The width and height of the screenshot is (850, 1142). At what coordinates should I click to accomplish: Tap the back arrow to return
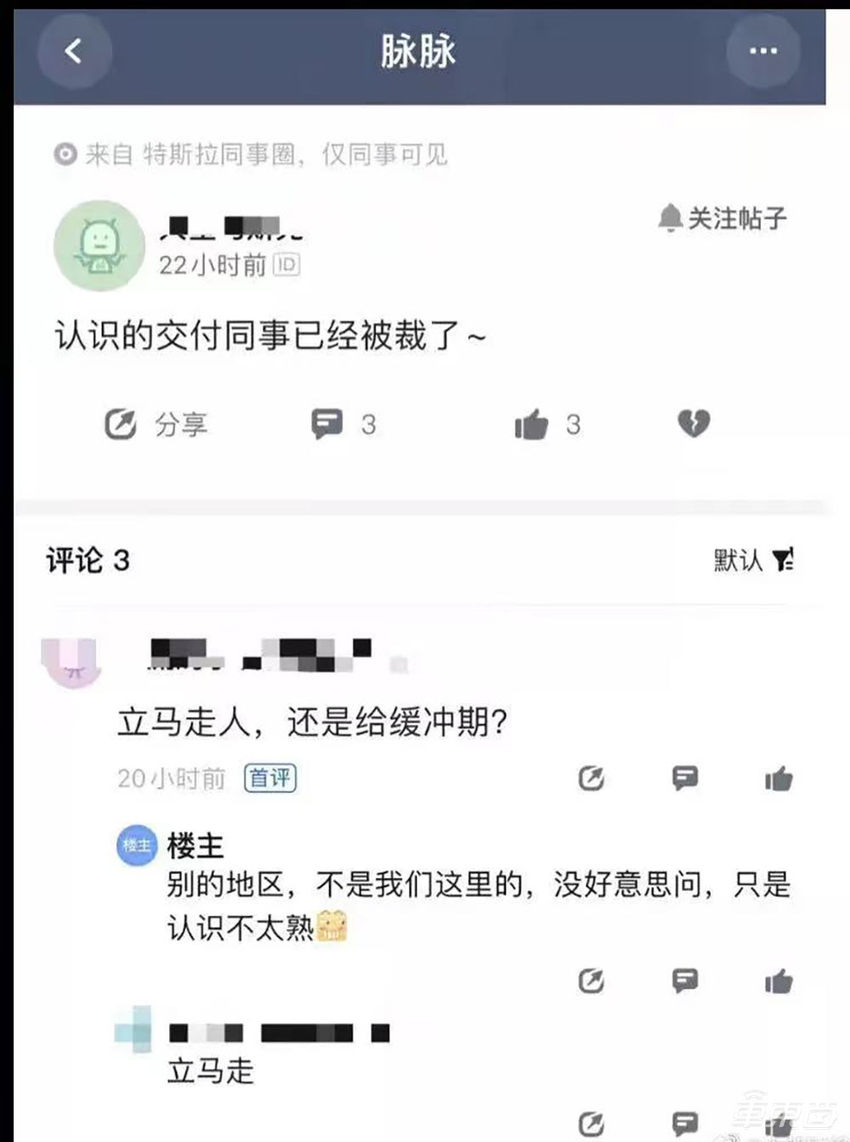point(73,52)
